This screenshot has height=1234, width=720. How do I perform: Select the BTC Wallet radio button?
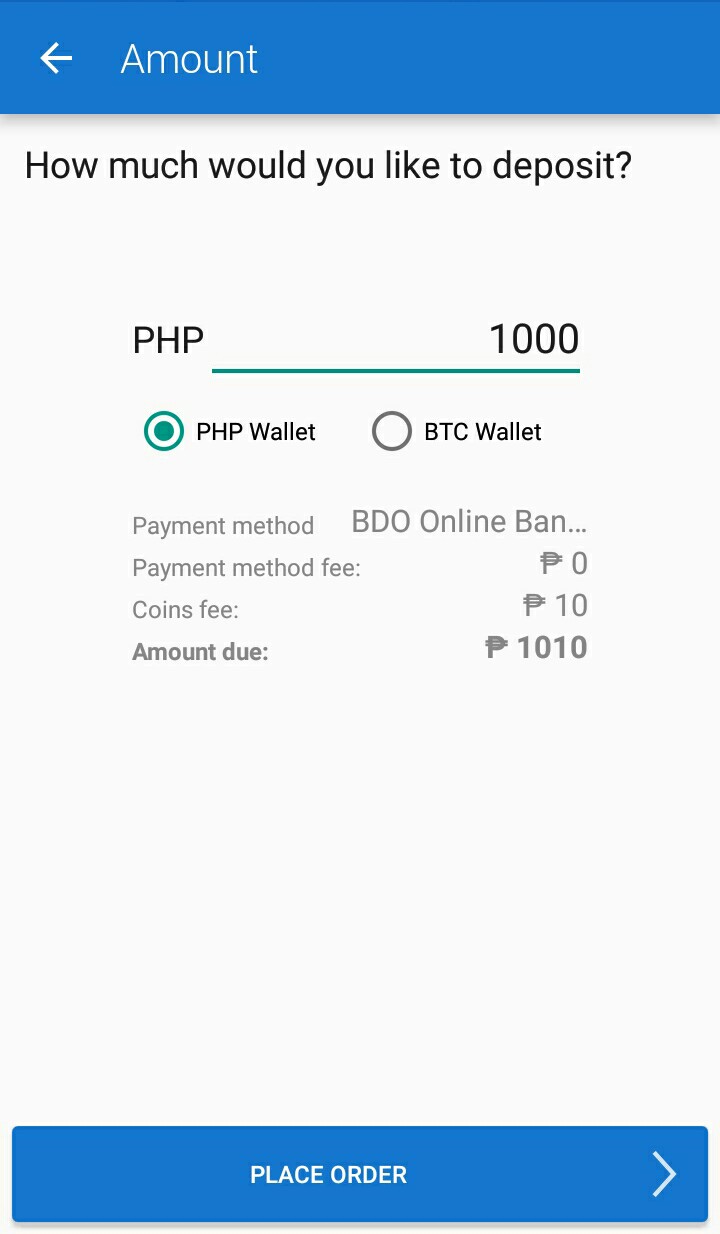[x=392, y=431]
